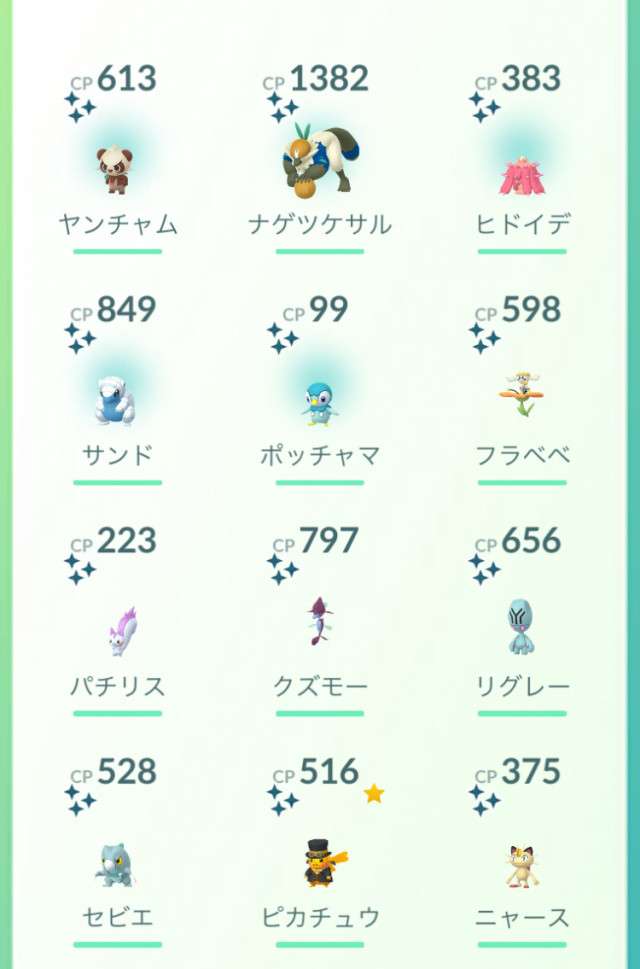The height and width of the screenshot is (969, 640).
Task: Show details for セビエ CP 528
Action: pyautogui.click(x=117, y=862)
